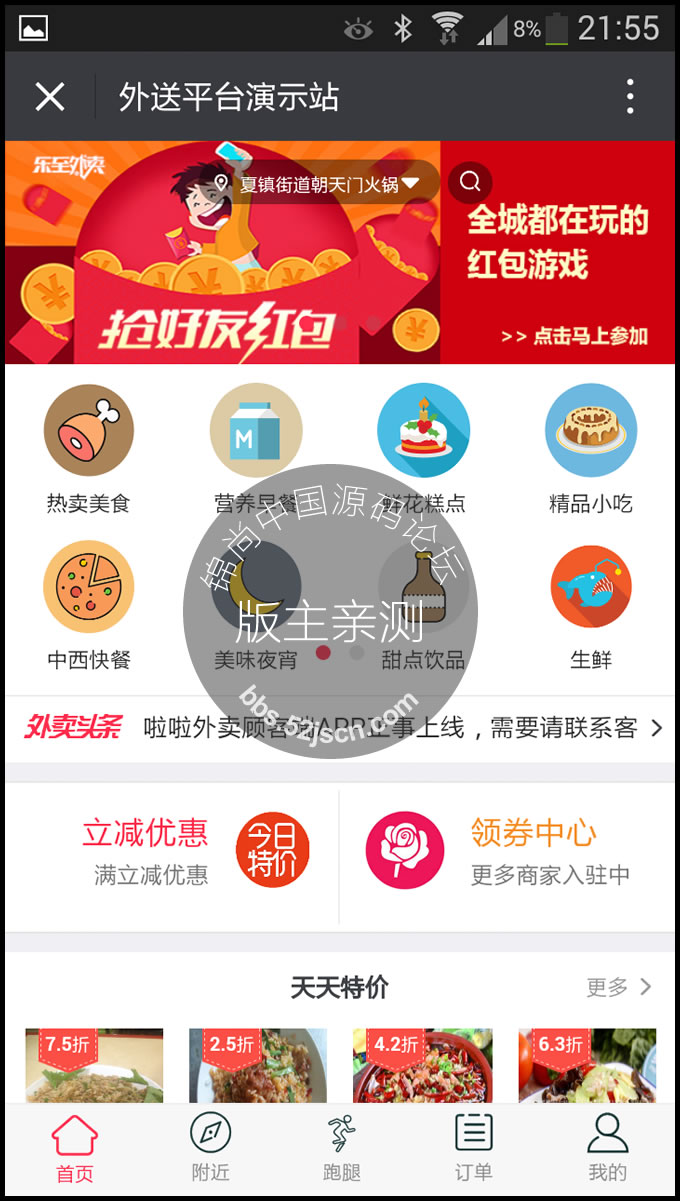Close the 外送平台演示站 web page

tap(49, 97)
